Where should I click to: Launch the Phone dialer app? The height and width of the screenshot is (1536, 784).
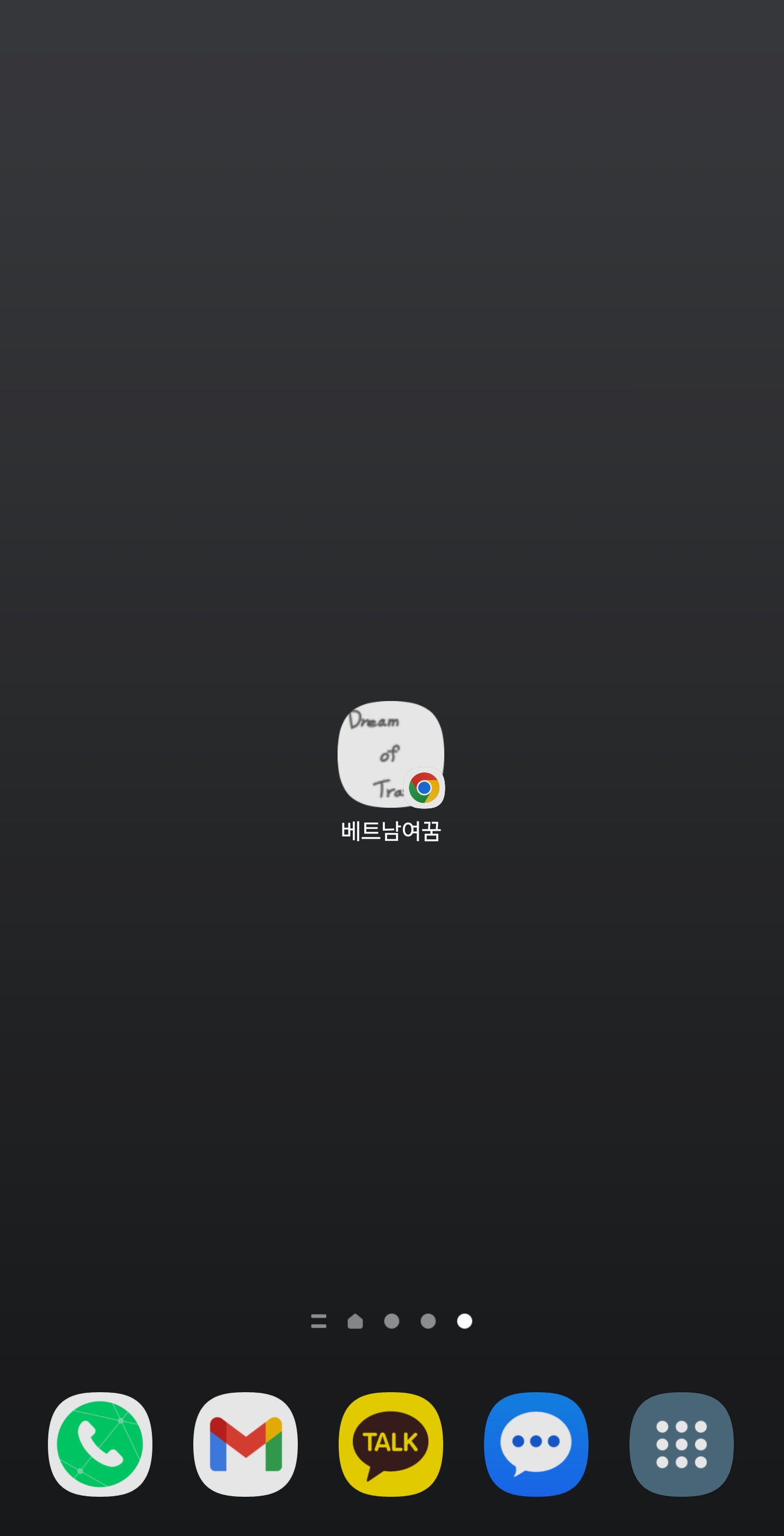tap(100, 1443)
